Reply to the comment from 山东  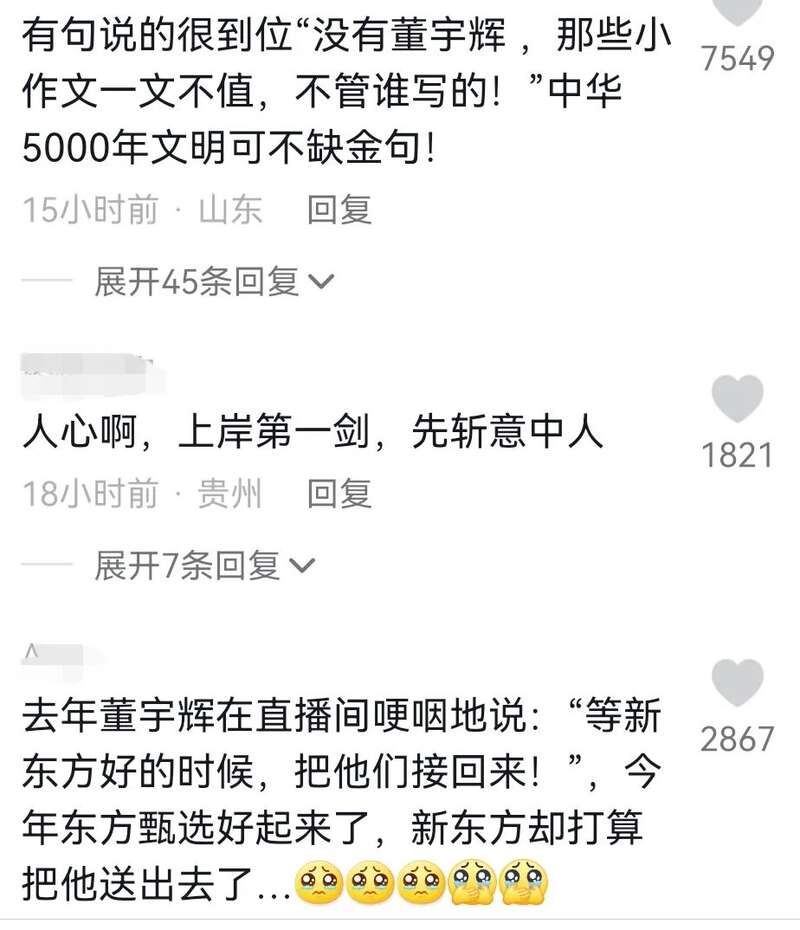click(x=339, y=210)
